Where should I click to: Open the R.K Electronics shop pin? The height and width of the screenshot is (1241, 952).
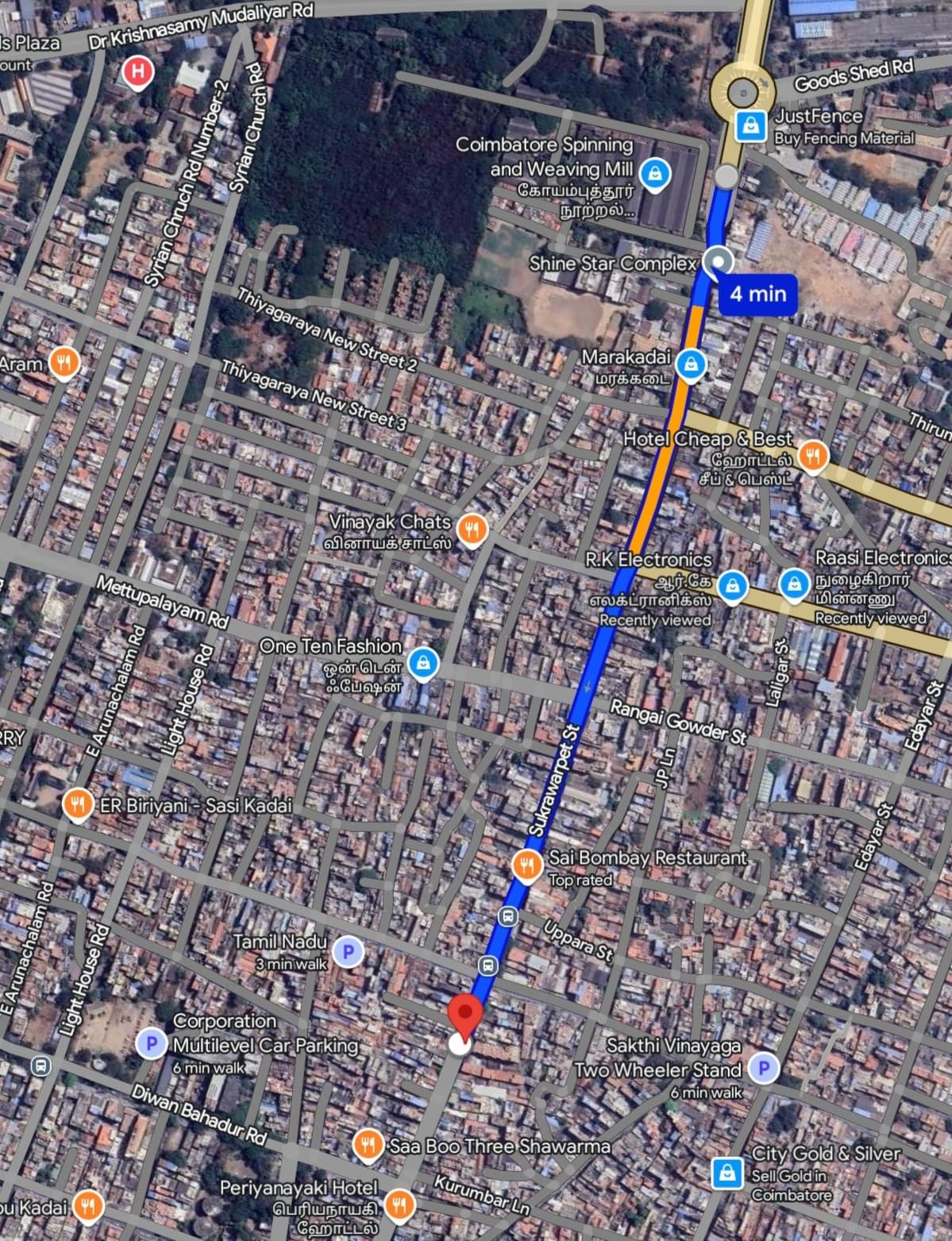[731, 587]
